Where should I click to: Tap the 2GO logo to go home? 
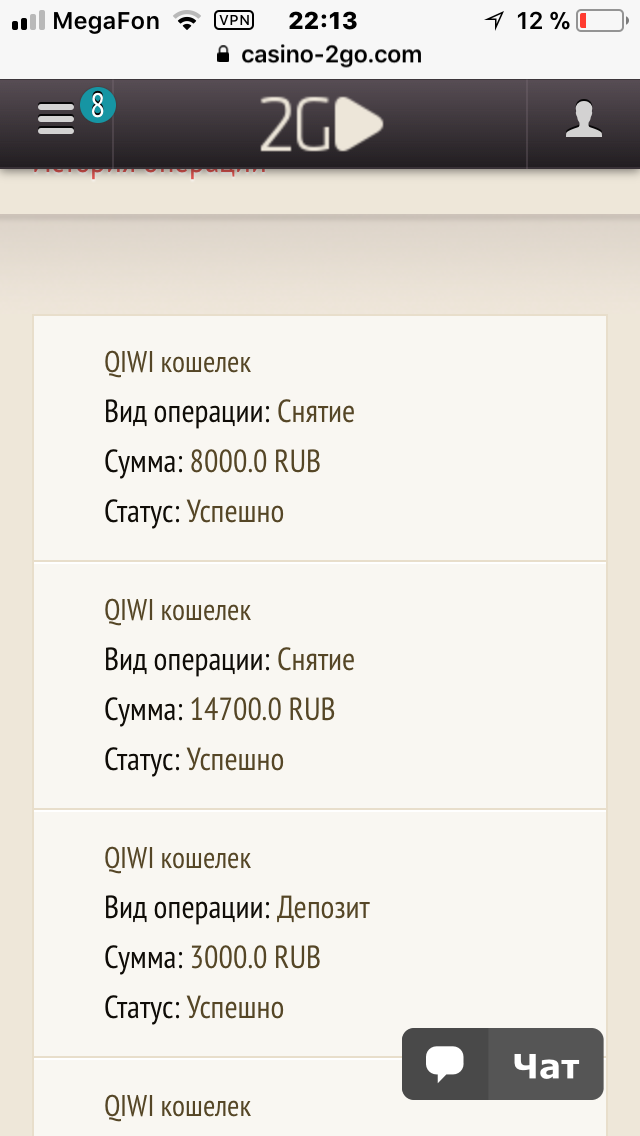pyautogui.click(x=321, y=124)
